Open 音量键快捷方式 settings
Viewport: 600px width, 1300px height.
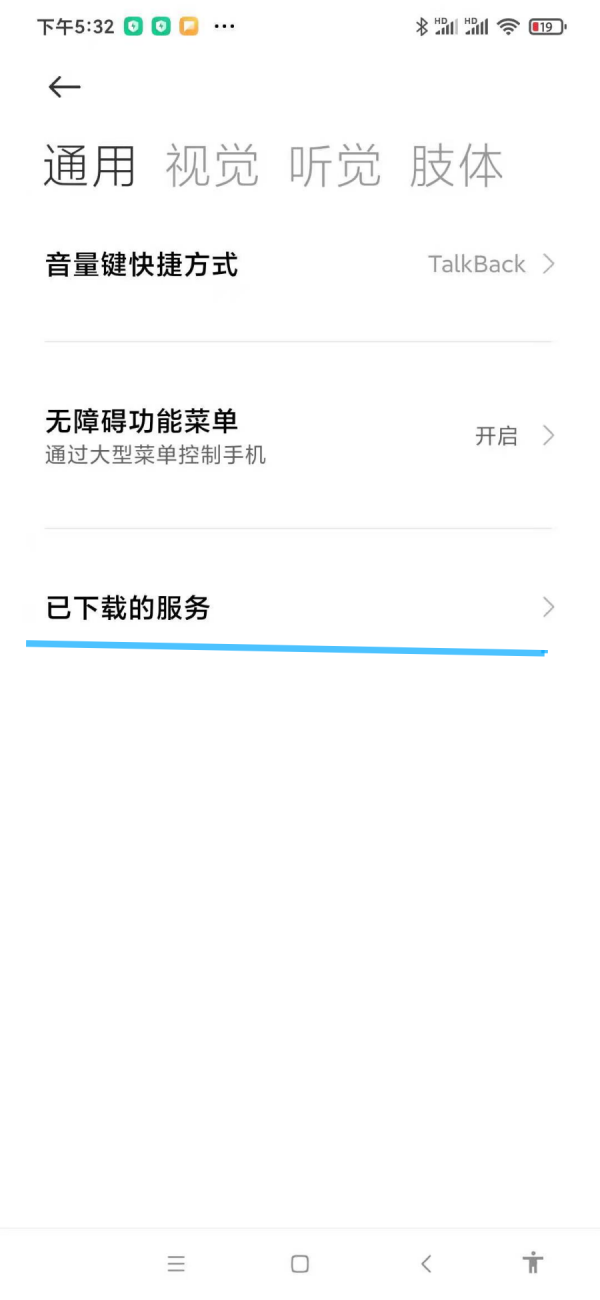click(299, 265)
